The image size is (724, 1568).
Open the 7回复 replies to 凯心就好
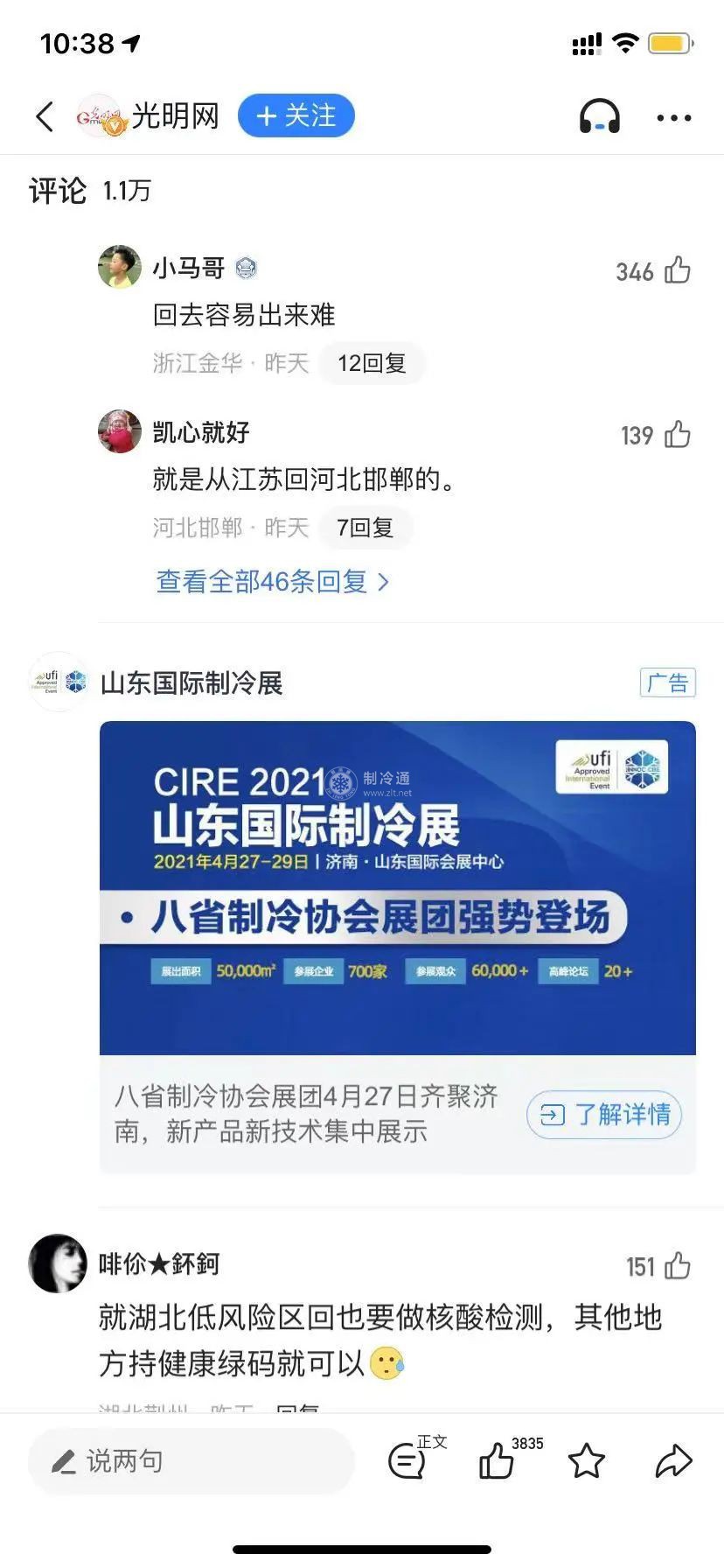click(365, 528)
